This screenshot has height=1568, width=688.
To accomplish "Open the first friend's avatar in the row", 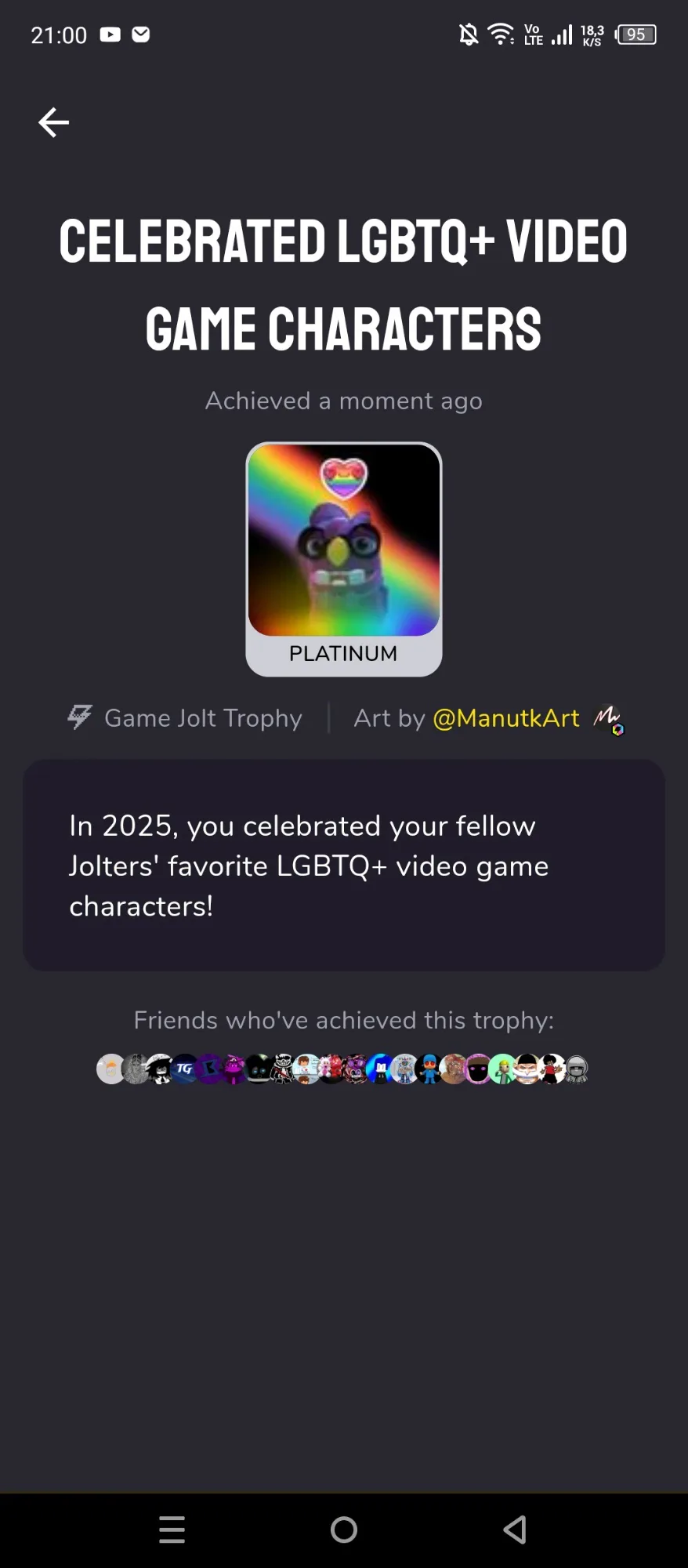I will (110, 1069).
